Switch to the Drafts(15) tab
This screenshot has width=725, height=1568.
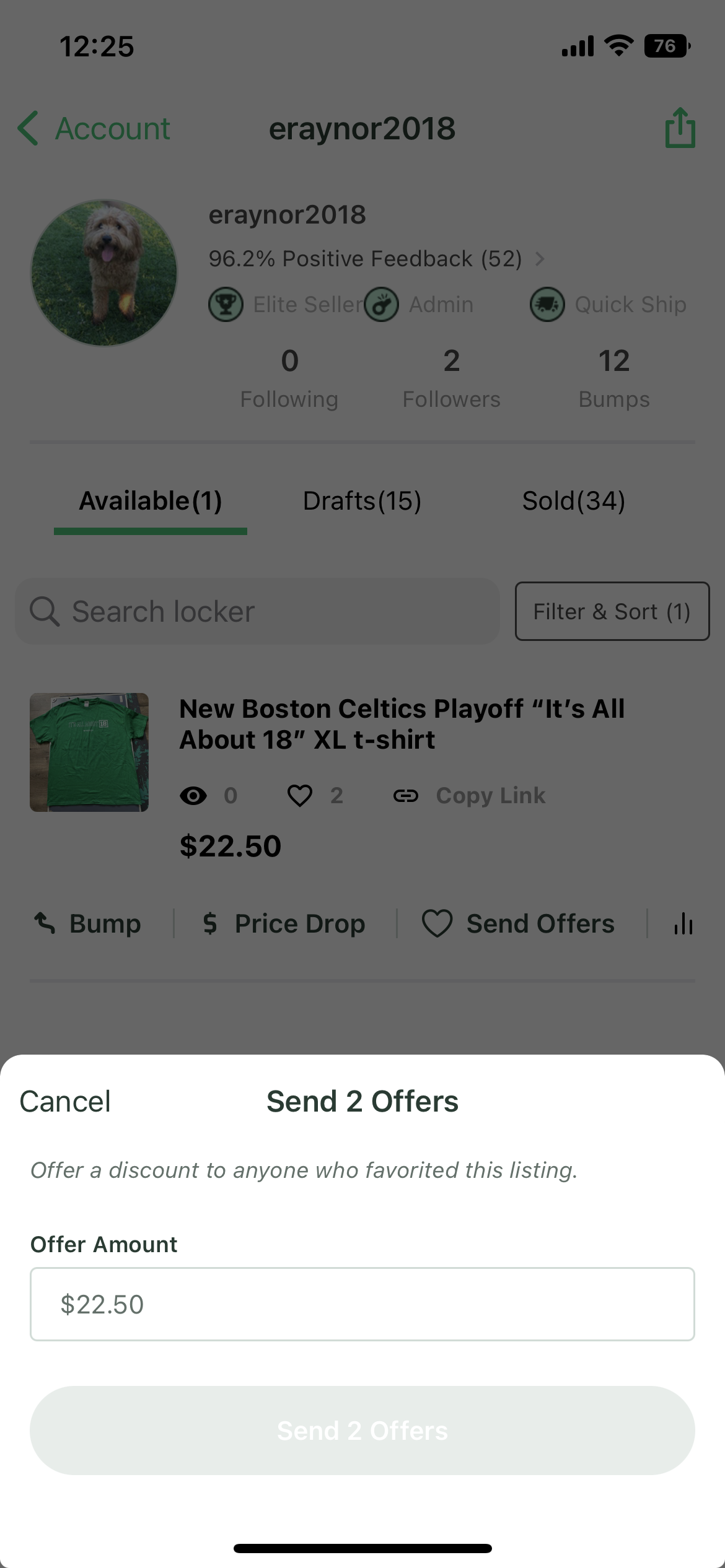pos(362,501)
